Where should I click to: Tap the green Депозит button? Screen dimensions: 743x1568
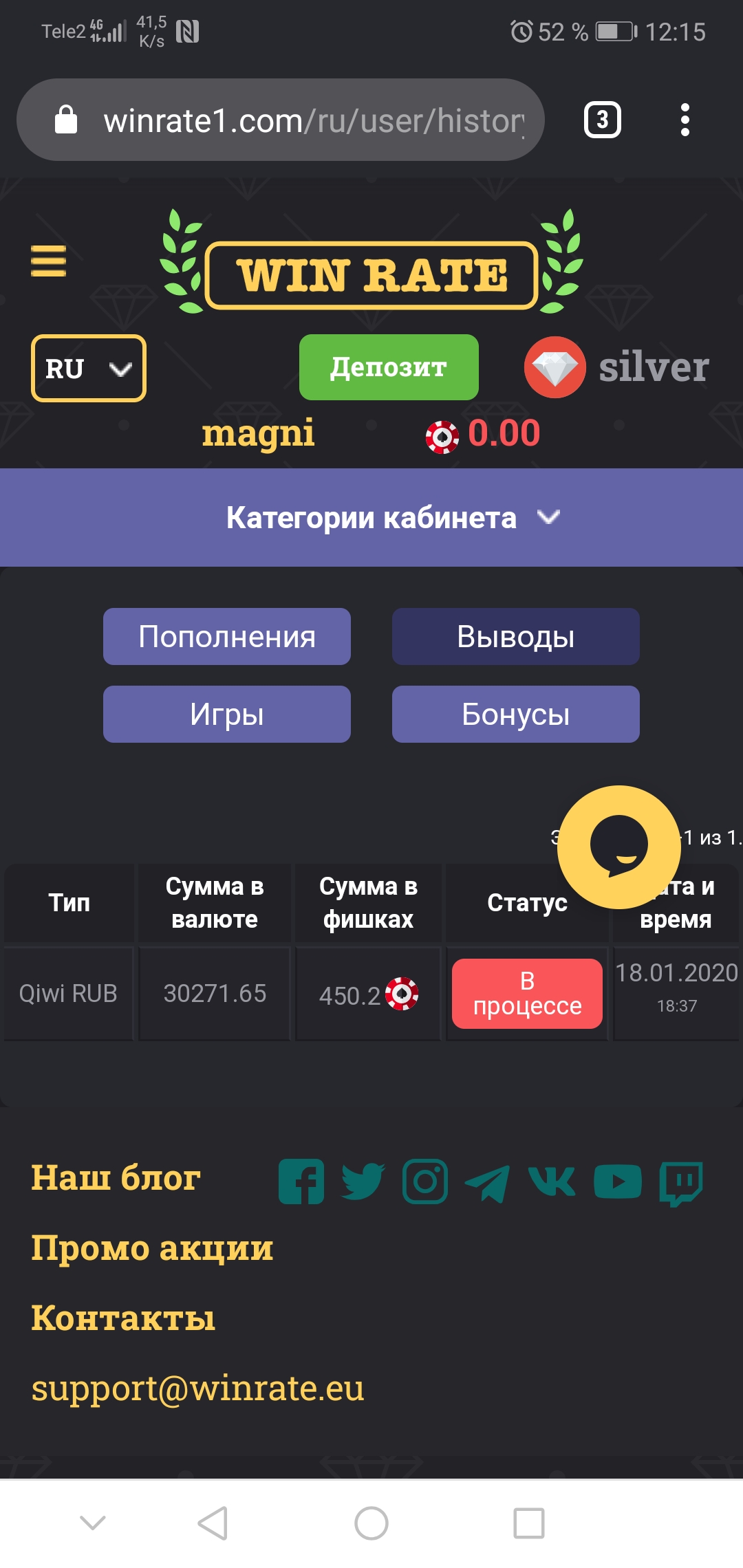pos(389,367)
